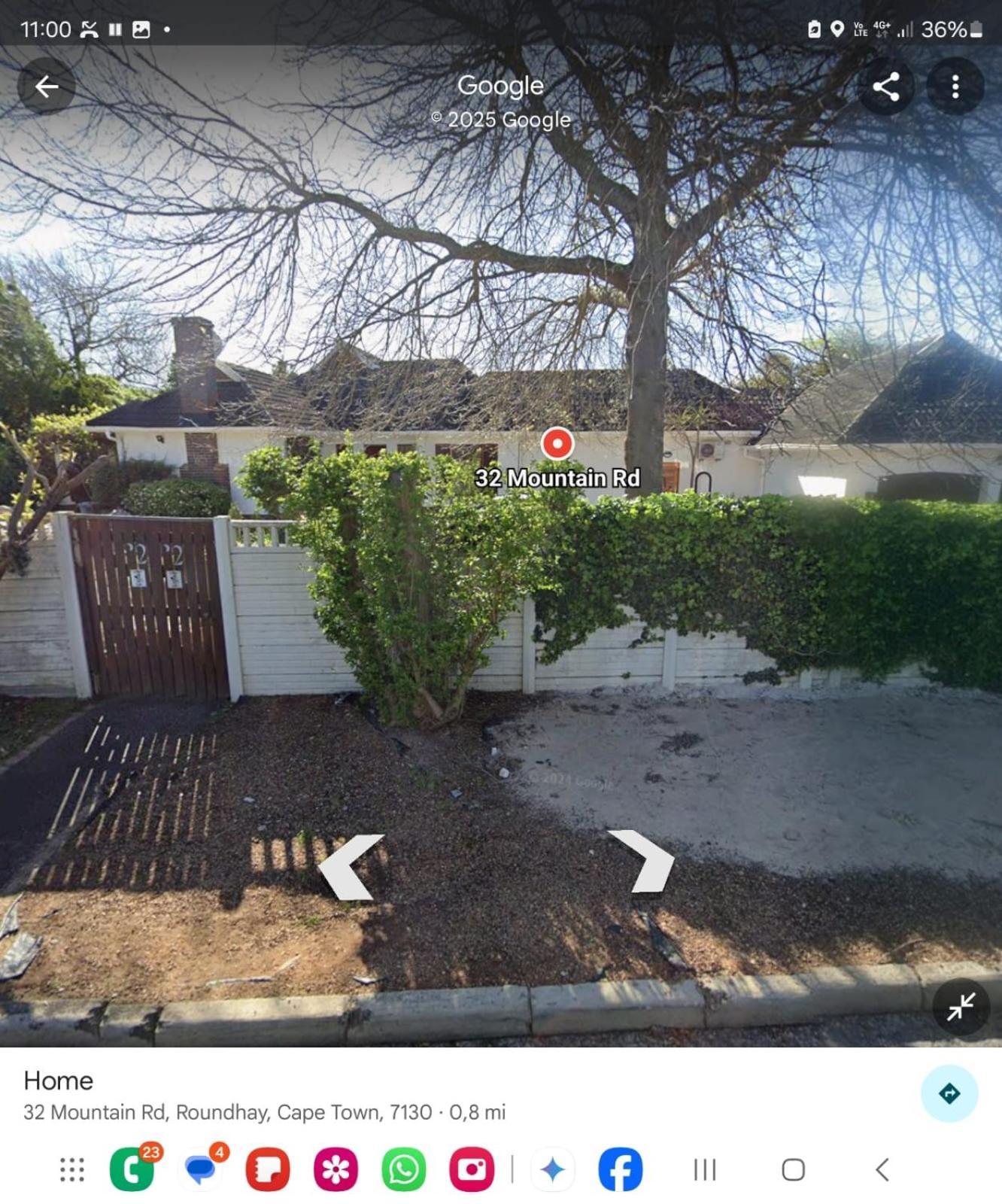Screen dimensions: 1002x1204
Task: Go back from Street View
Action: click(47, 87)
